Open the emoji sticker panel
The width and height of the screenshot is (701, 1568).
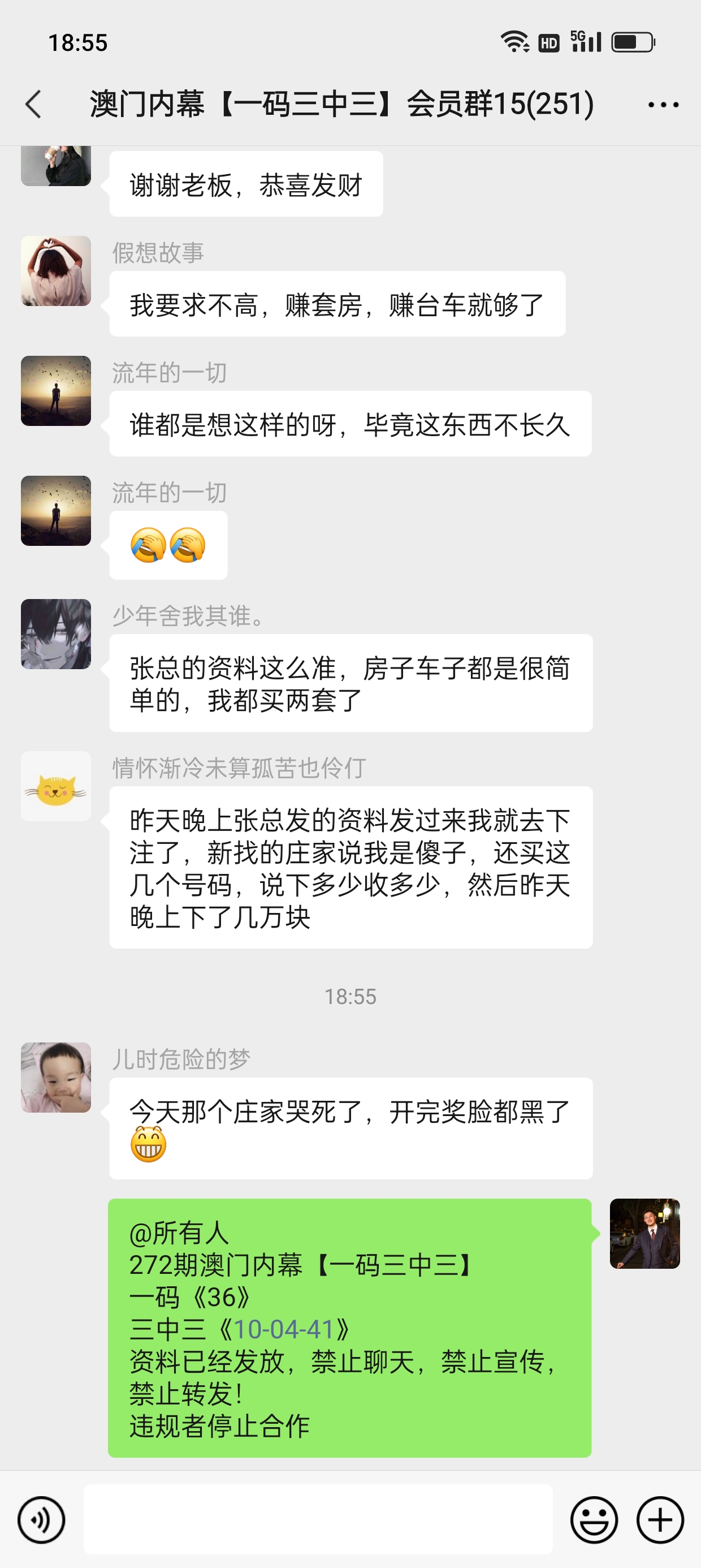point(593,1520)
